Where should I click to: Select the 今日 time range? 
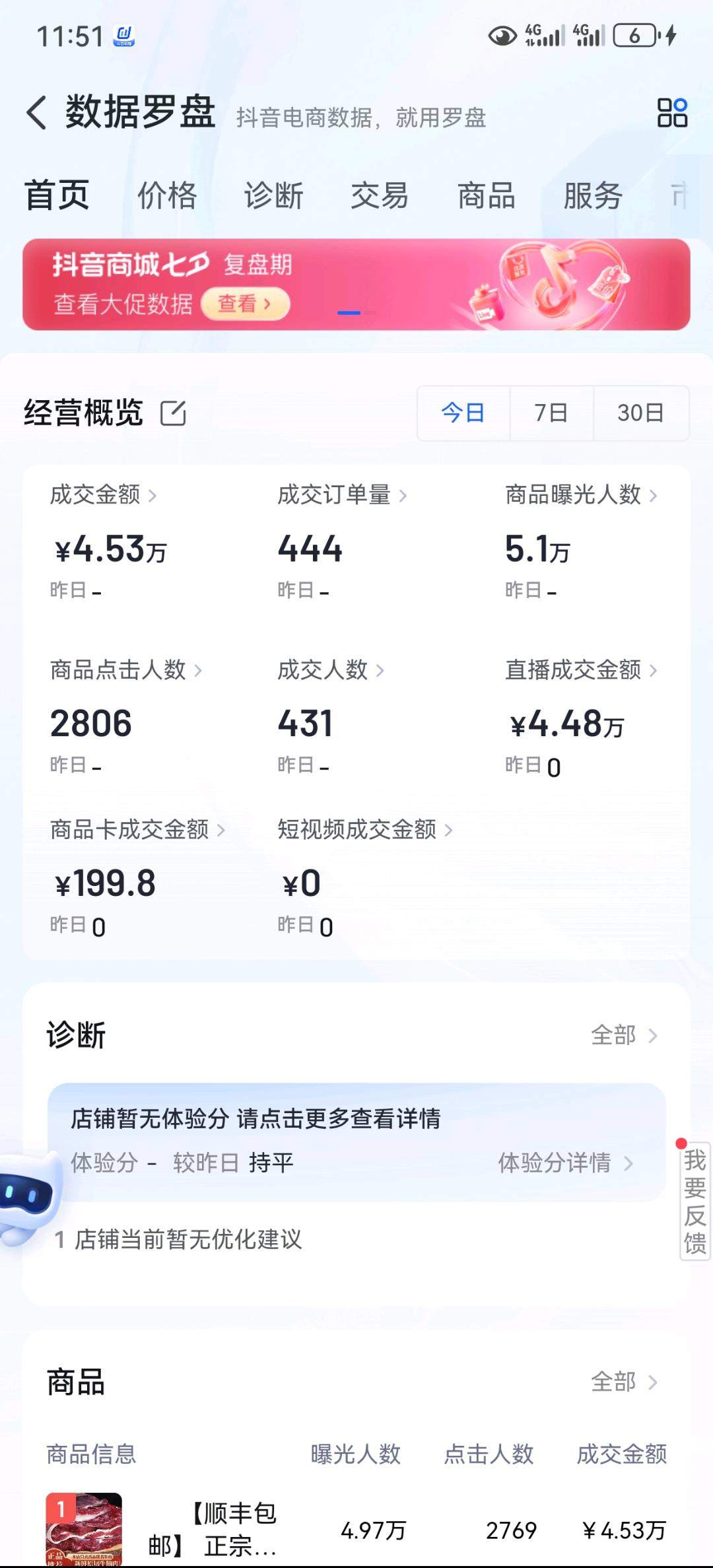(x=463, y=412)
